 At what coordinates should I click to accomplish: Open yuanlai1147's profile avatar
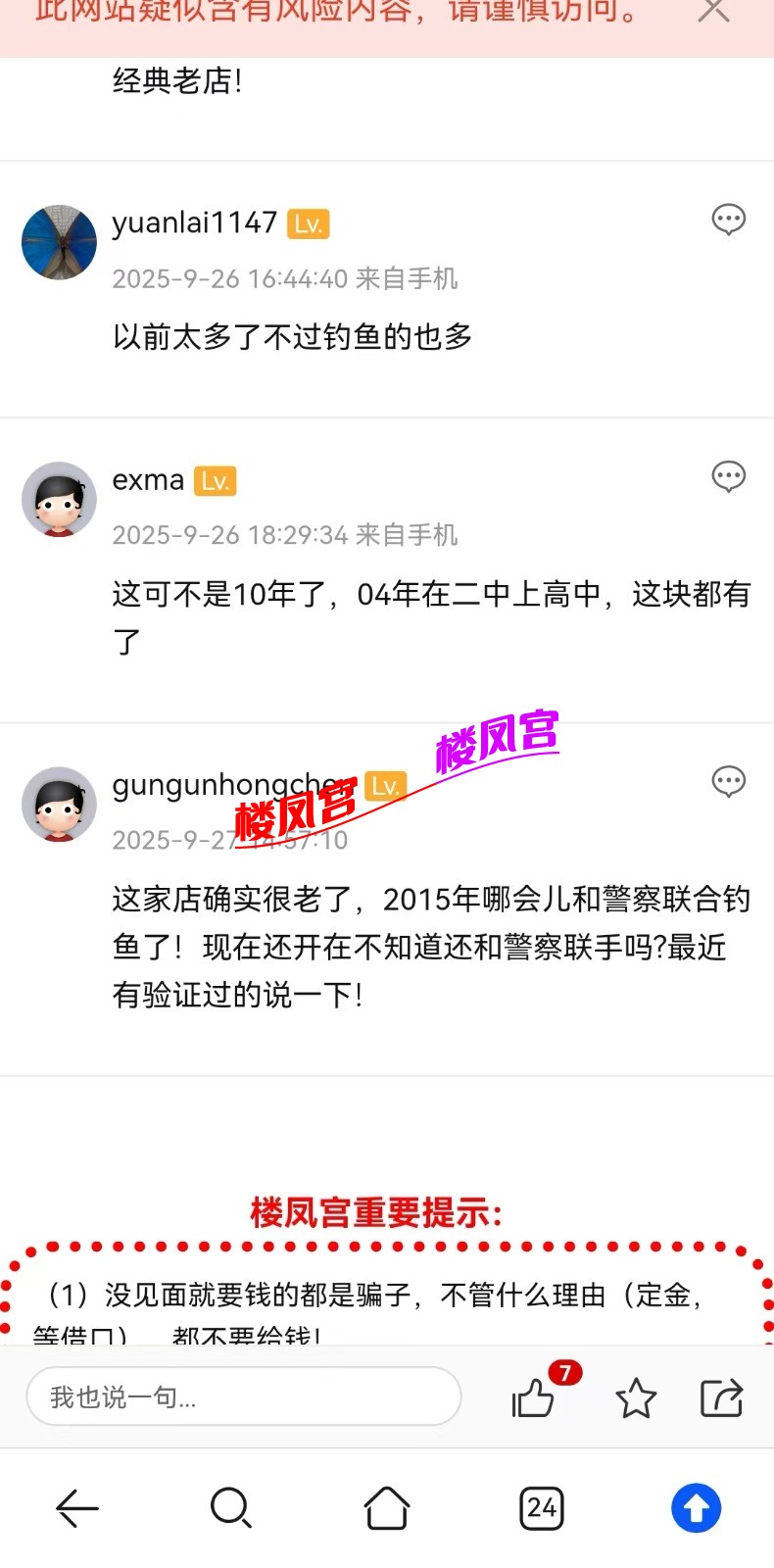click(59, 242)
